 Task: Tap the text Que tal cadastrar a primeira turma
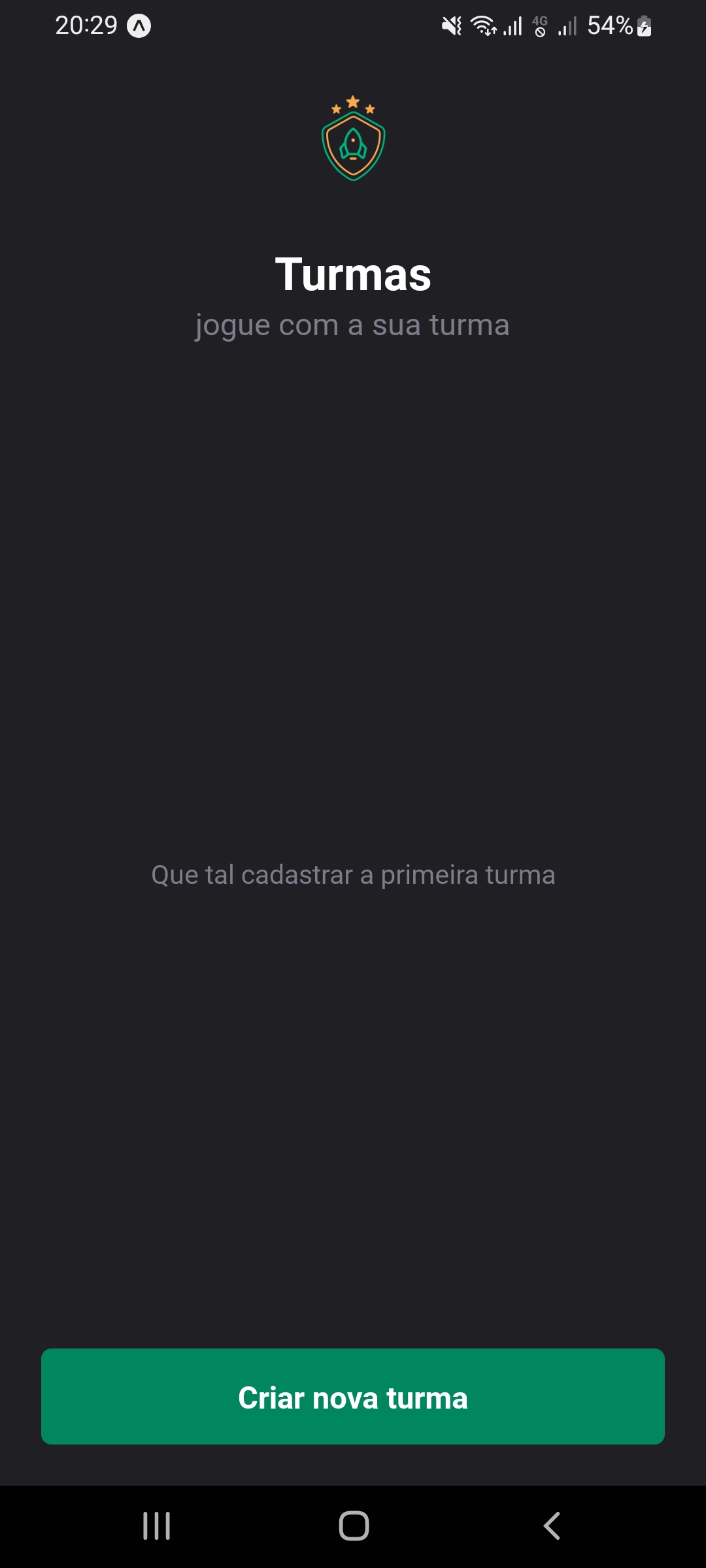(353, 874)
